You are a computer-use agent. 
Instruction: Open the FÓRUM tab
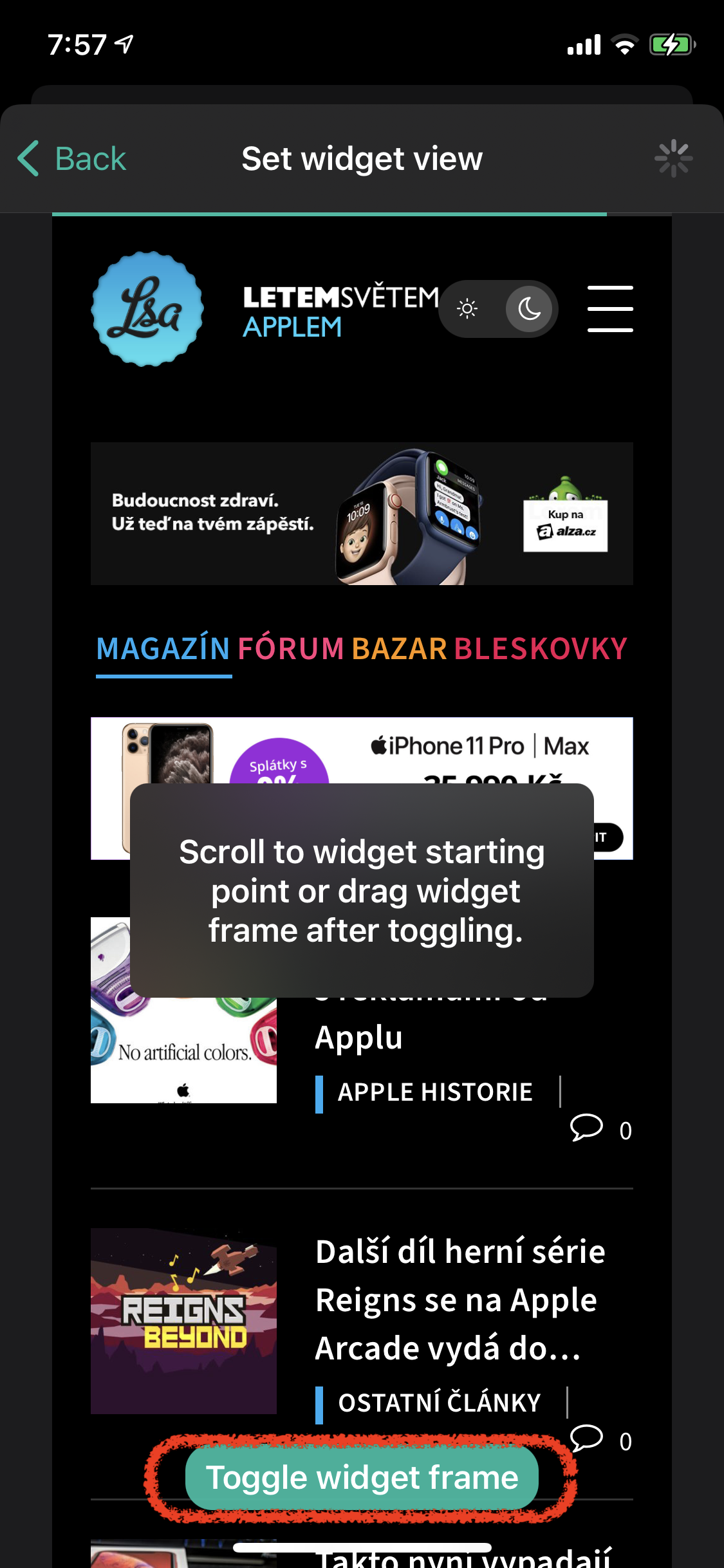tap(291, 649)
